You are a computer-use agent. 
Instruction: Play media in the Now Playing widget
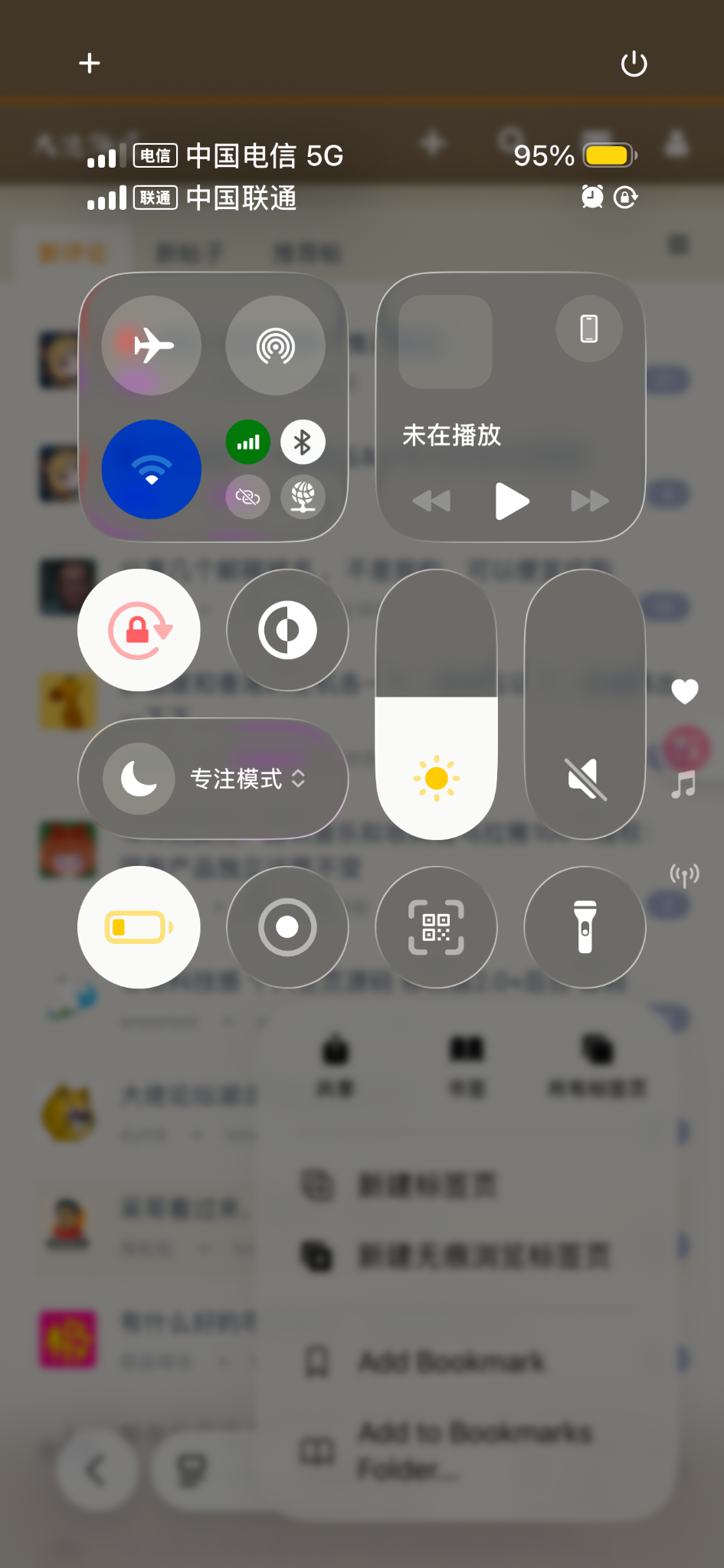click(x=512, y=501)
